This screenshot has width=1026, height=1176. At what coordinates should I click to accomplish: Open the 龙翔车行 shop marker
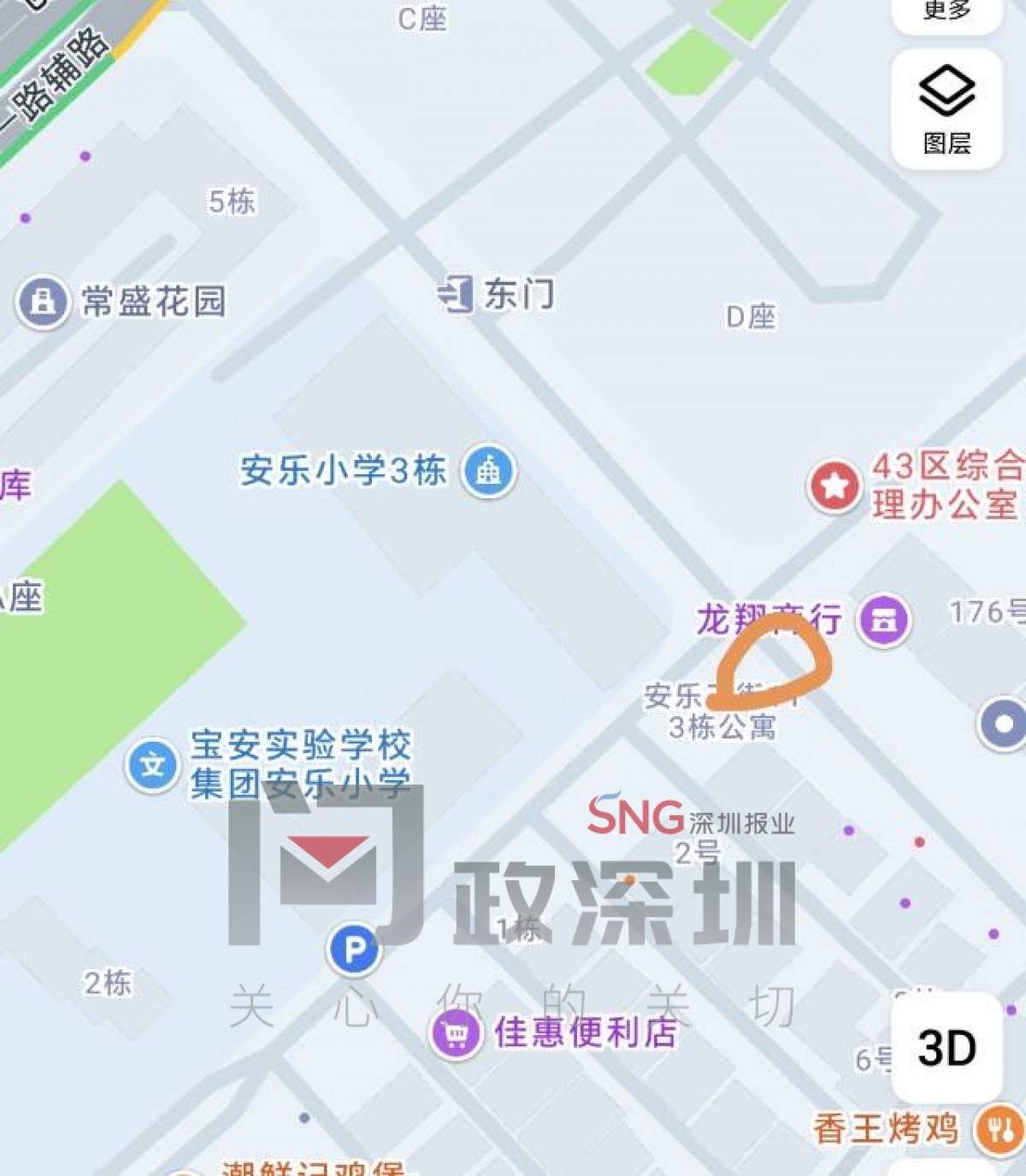coord(884,620)
